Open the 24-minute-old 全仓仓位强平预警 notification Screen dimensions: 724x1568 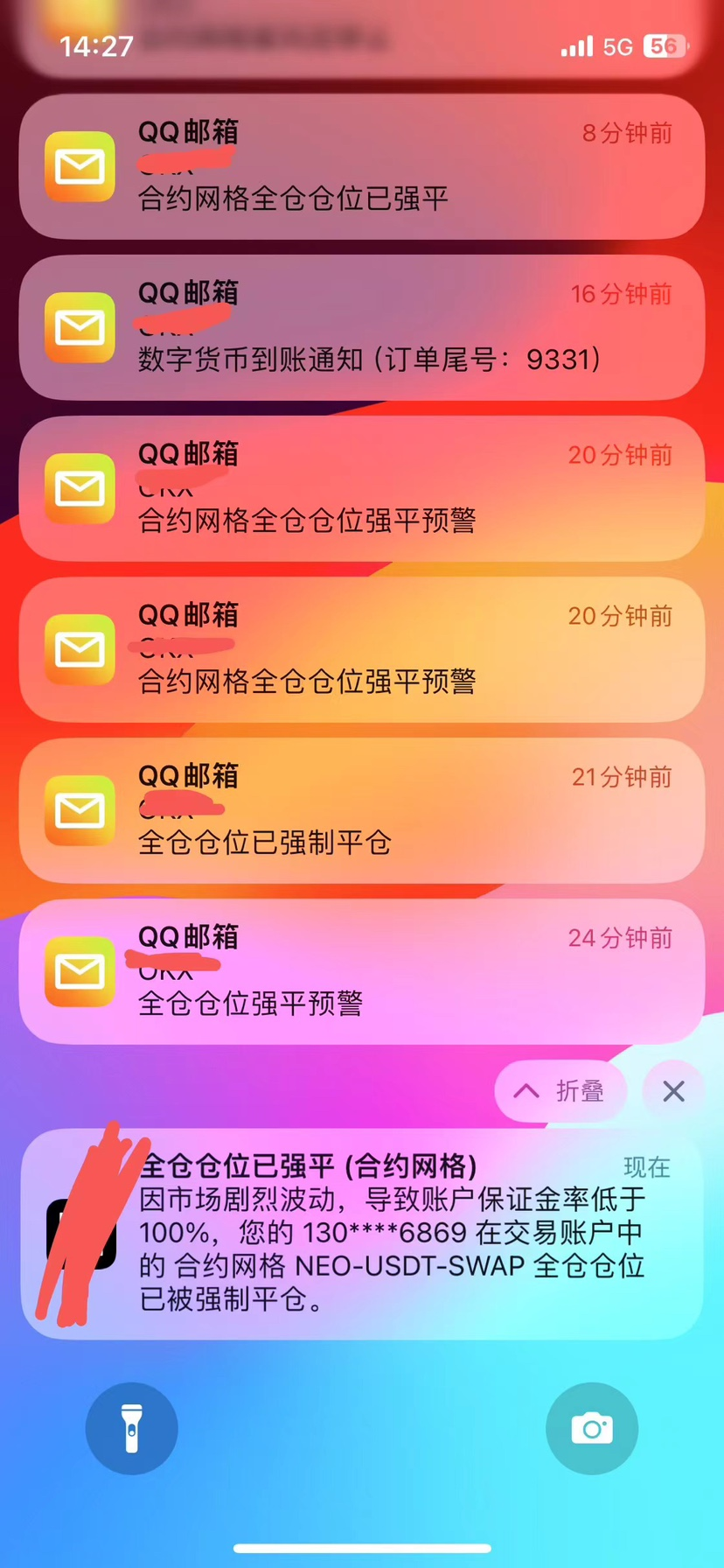(362, 972)
